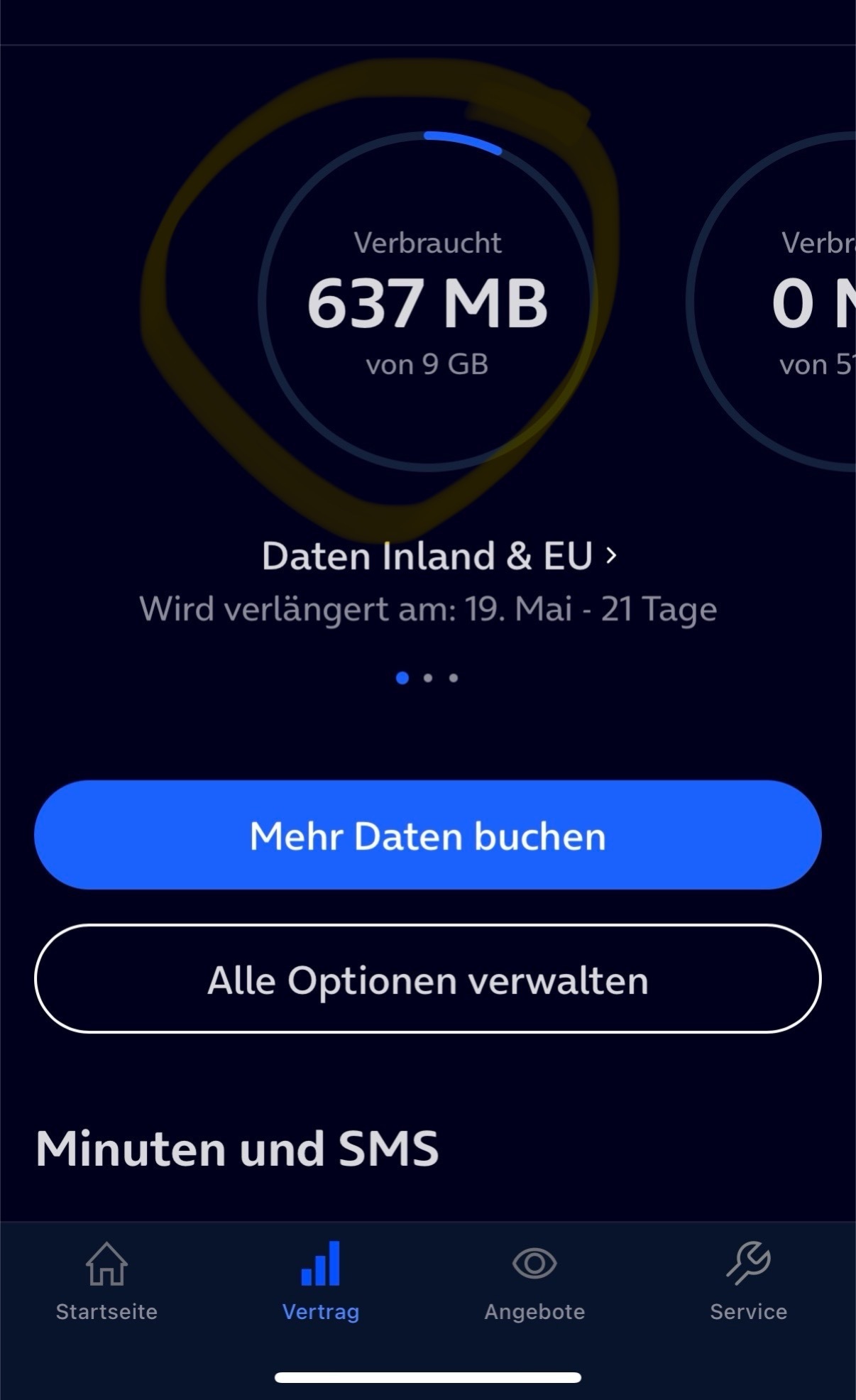This screenshot has height=1400, width=856.
Task: Open the 637 MB data usage circle
Action: click(x=428, y=301)
